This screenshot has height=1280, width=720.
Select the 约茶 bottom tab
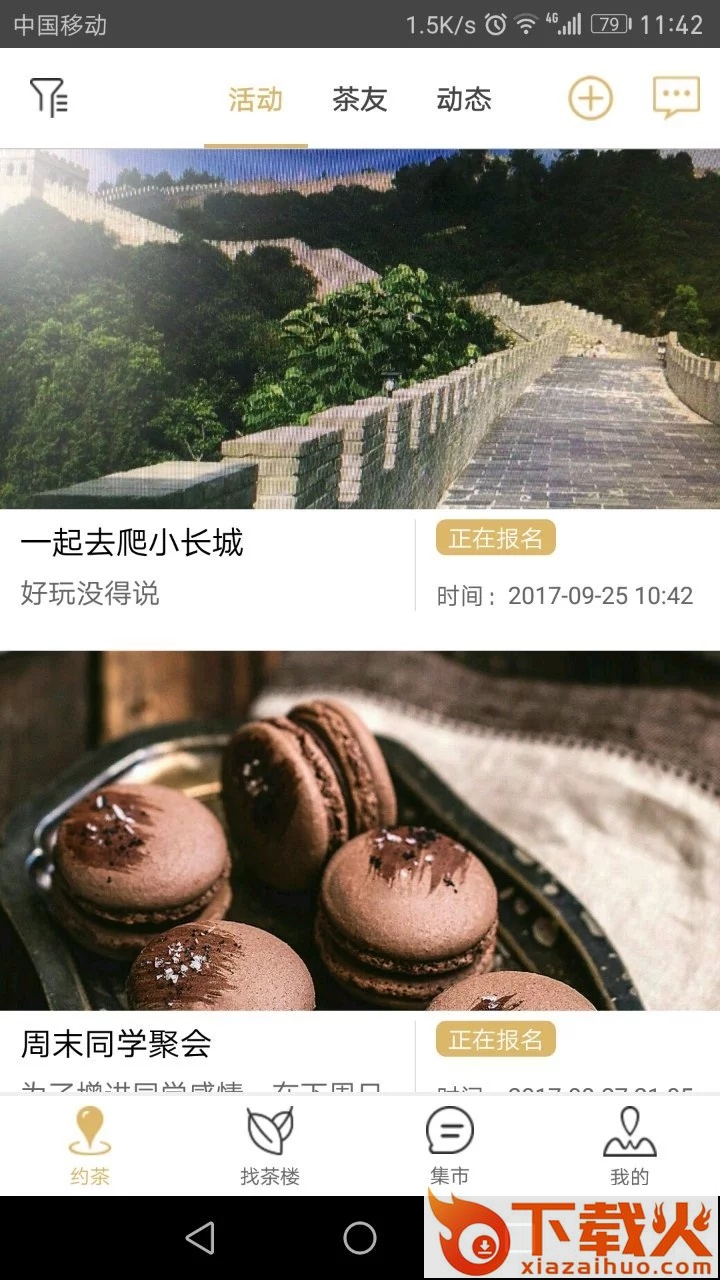pyautogui.click(x=90, y=1146)
